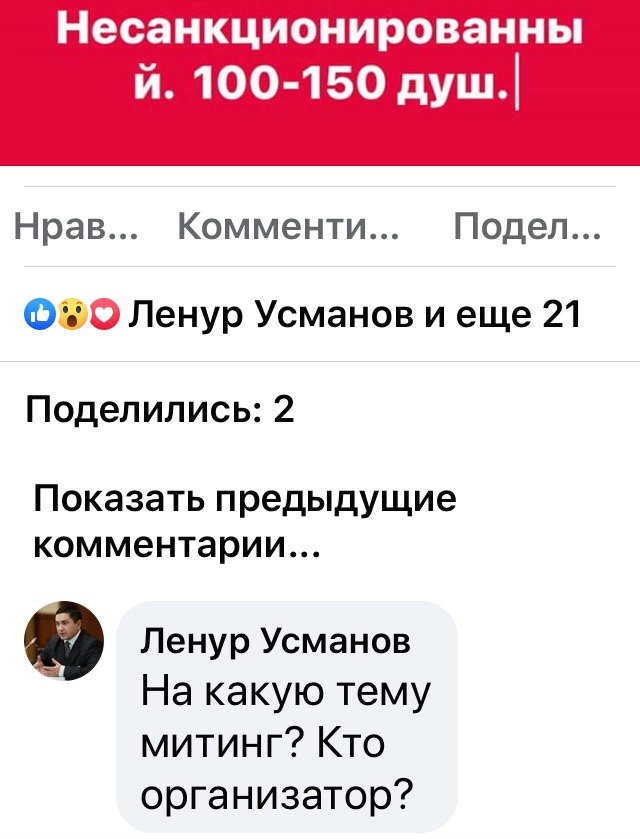The image size is (640, 839).
Task: Tap the Поделиться (Share) button
Action: (x=527, y=228)
